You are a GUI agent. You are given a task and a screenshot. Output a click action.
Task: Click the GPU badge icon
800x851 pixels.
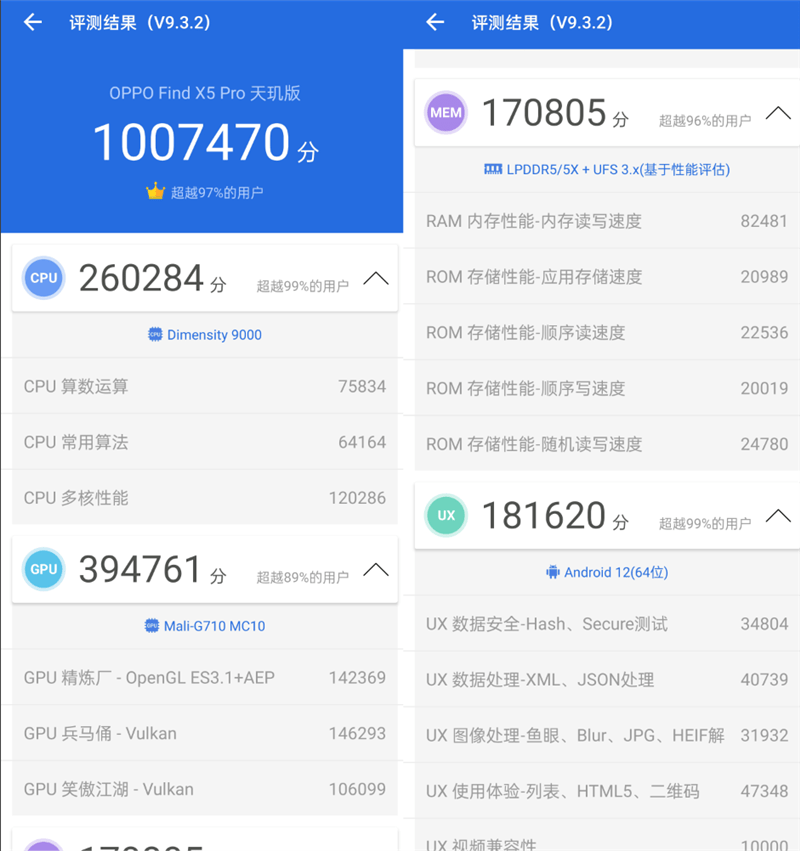[43, 569]
